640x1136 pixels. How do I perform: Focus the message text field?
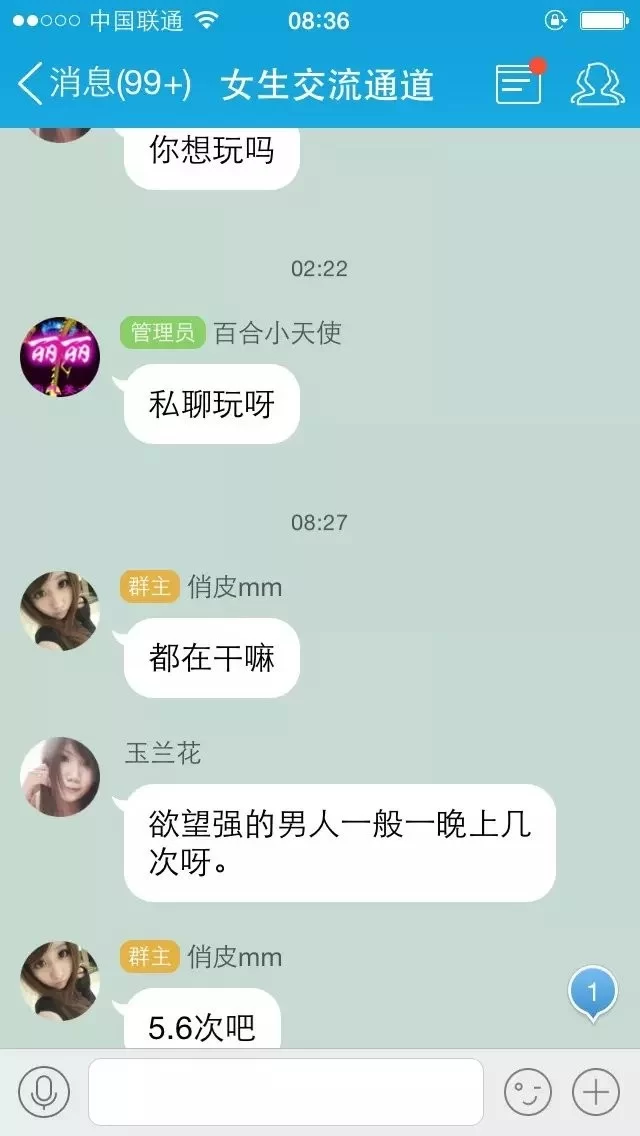click(x=286, y=1092)
